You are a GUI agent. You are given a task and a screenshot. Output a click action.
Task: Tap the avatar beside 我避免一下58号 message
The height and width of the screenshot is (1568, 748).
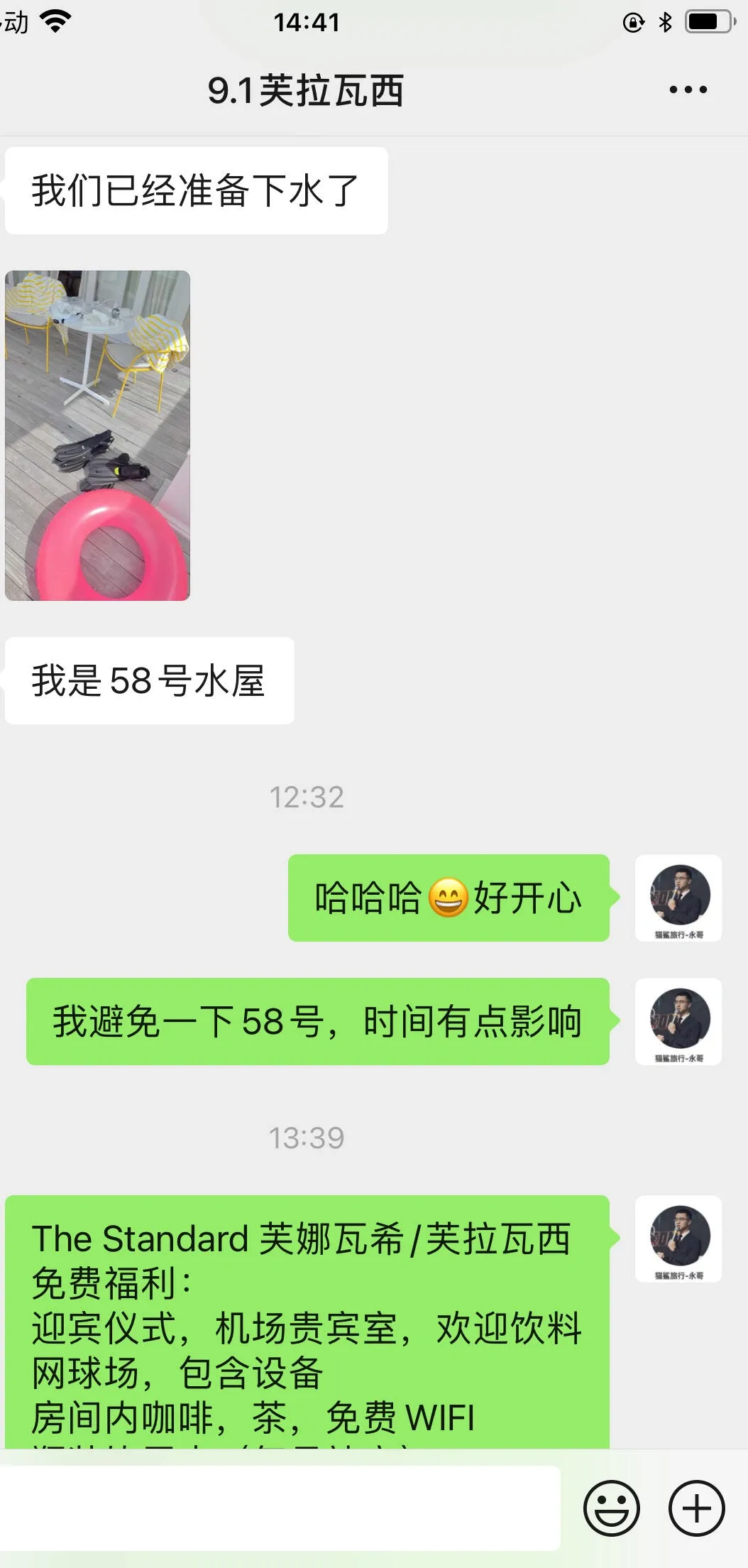(x=678, y=1021)
